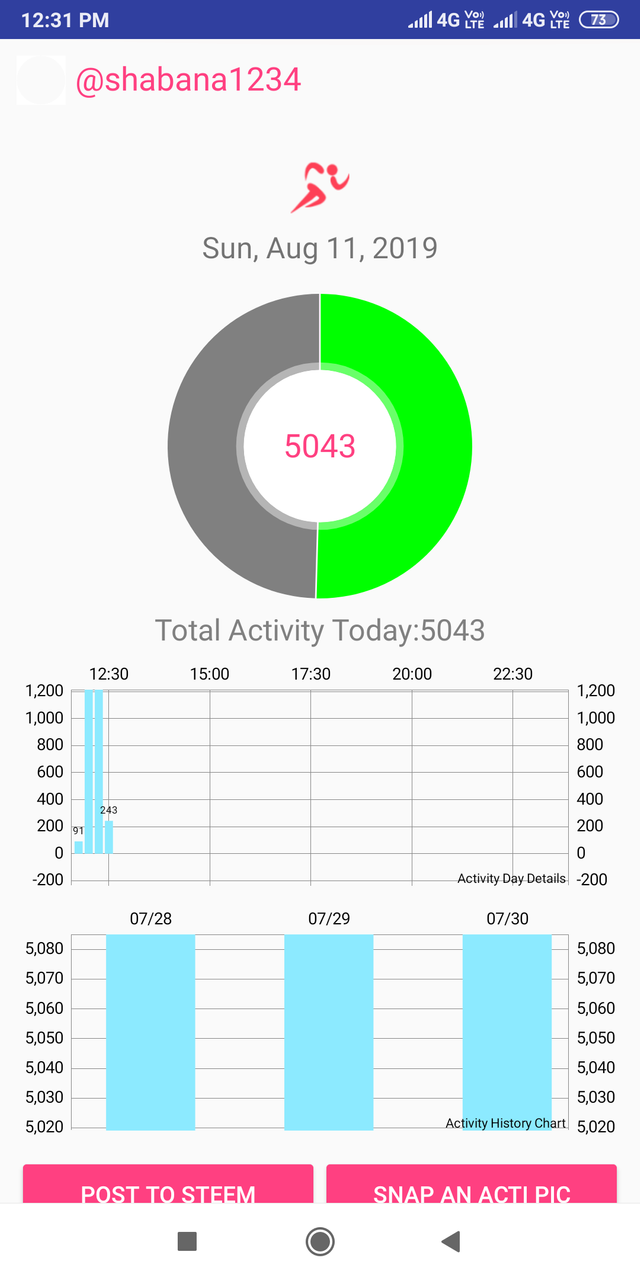This screenshot has width=640, height=1280.
Task: Go to the home screen
Action: [x=320, y=1241]
